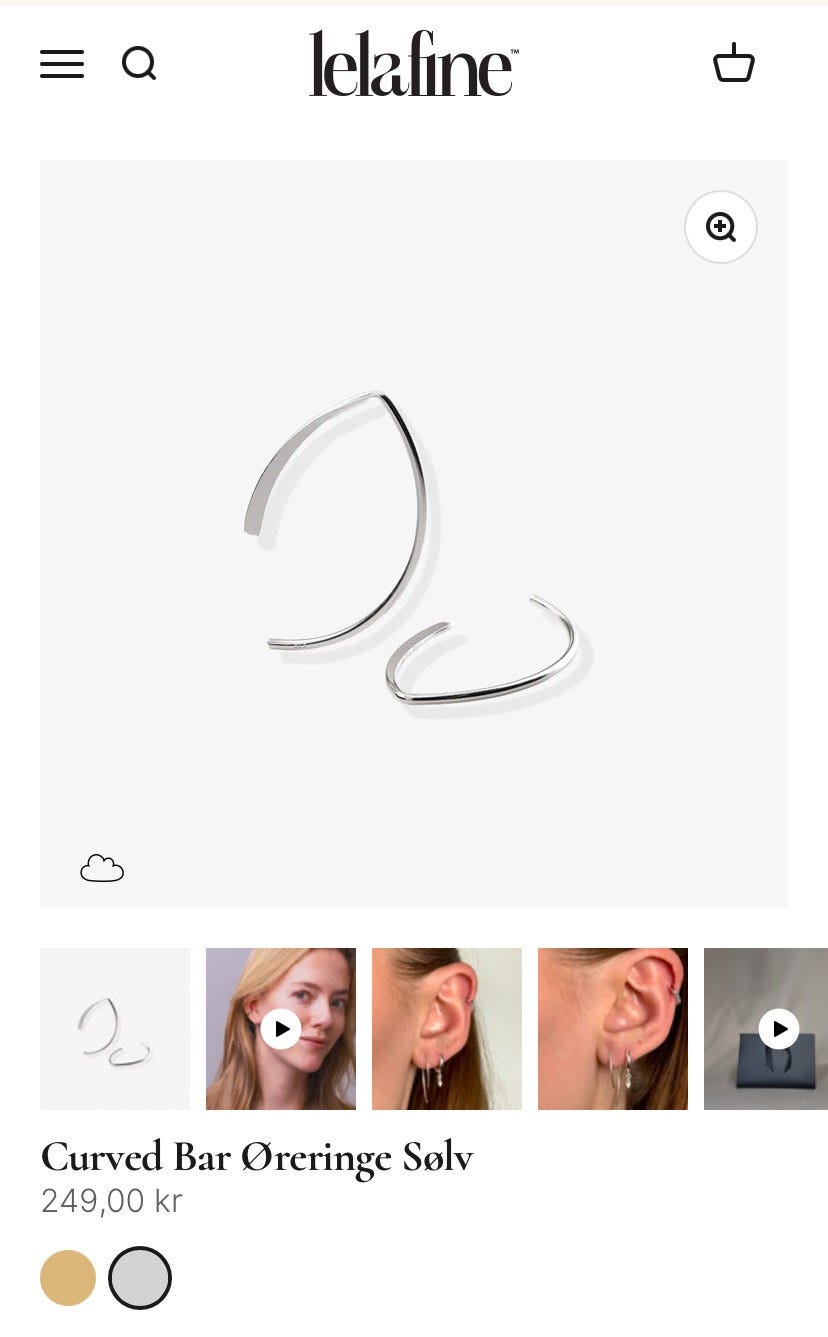Go to the lelafine home logo
The height and width of the screenshot is (1337, 828).
click(413, 64)
